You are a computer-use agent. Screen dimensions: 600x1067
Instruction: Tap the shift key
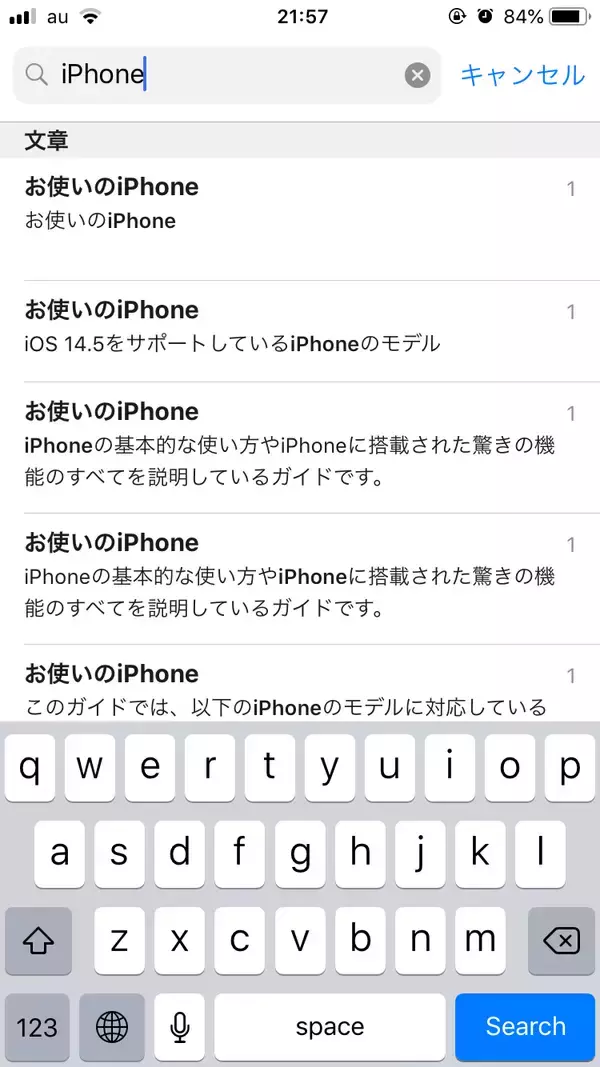[38, 940]
